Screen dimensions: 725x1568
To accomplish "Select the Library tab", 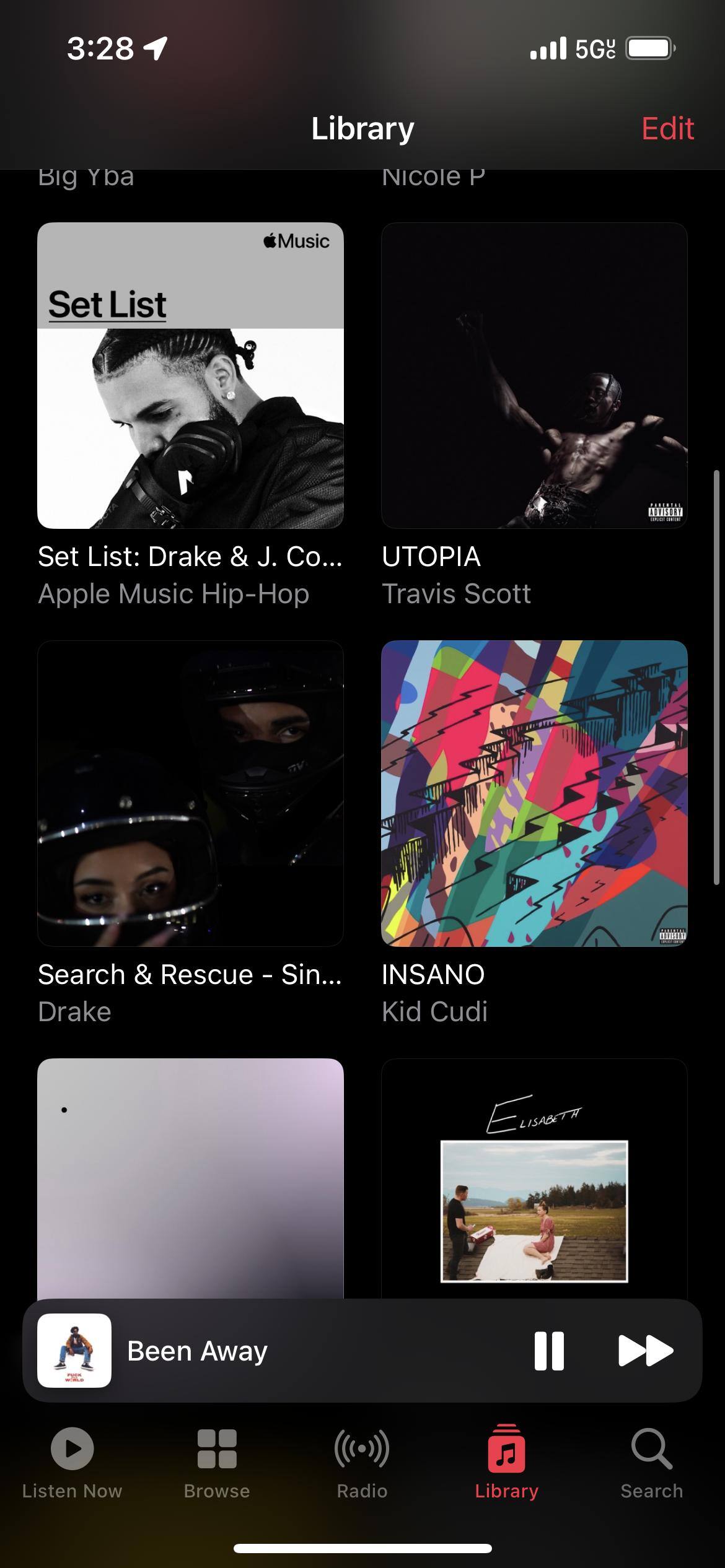I will point(506,1463).
